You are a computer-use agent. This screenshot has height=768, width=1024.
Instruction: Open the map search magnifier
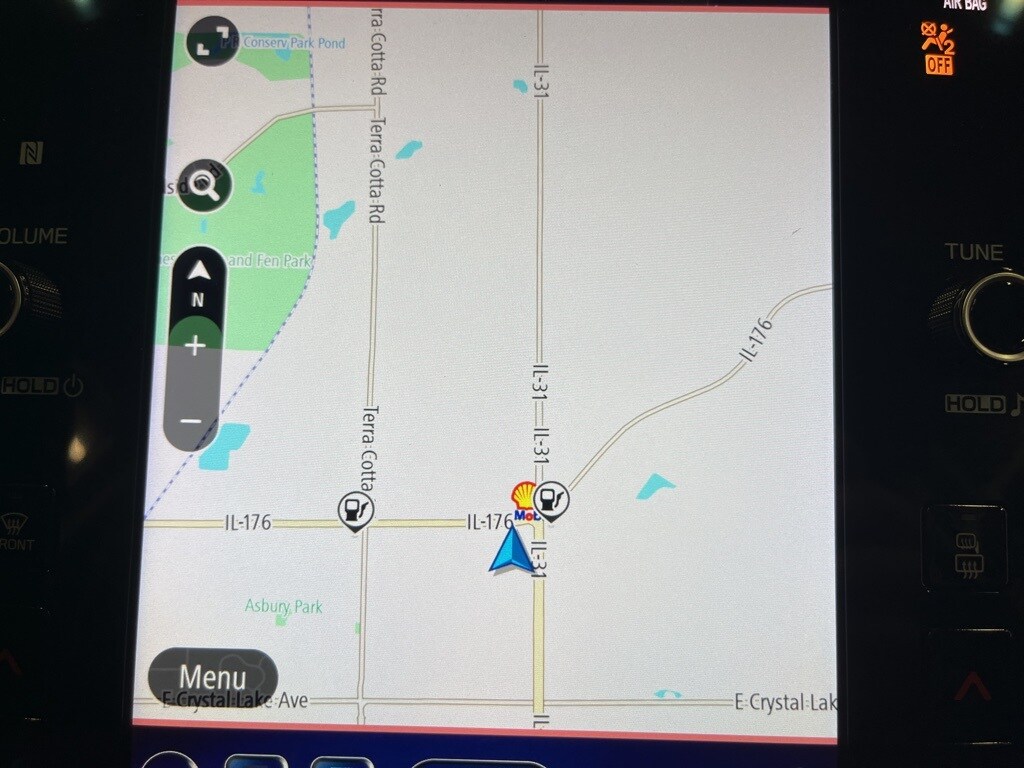(x=205, y=184)
